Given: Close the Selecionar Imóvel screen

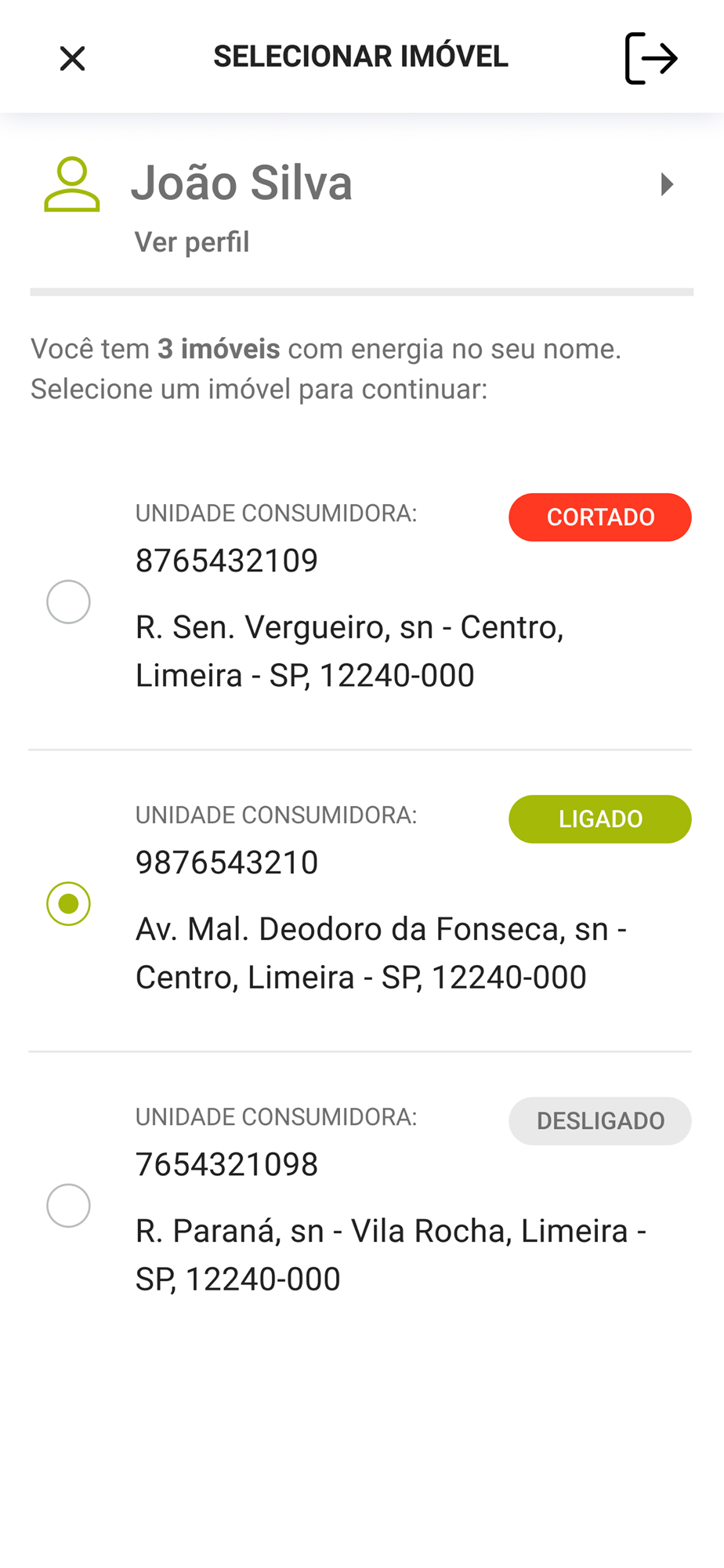Looking at the screenshot, I should pyautogui.click(x=72, y=58).
